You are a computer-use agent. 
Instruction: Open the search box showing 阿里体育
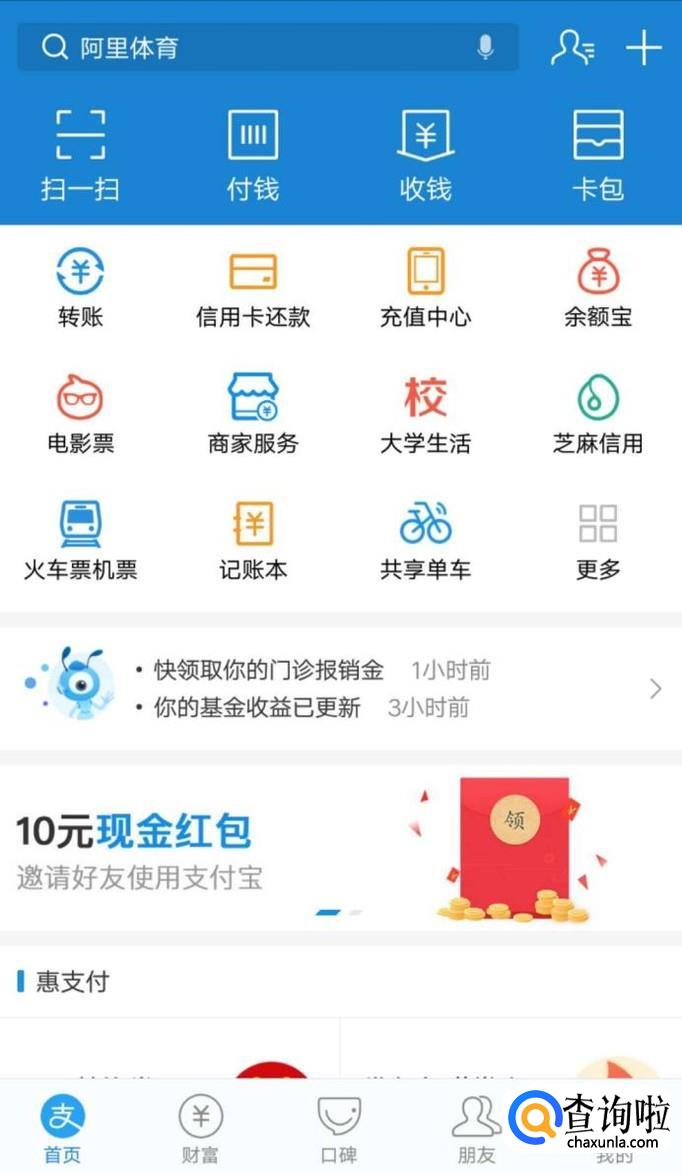click(250, 47)
